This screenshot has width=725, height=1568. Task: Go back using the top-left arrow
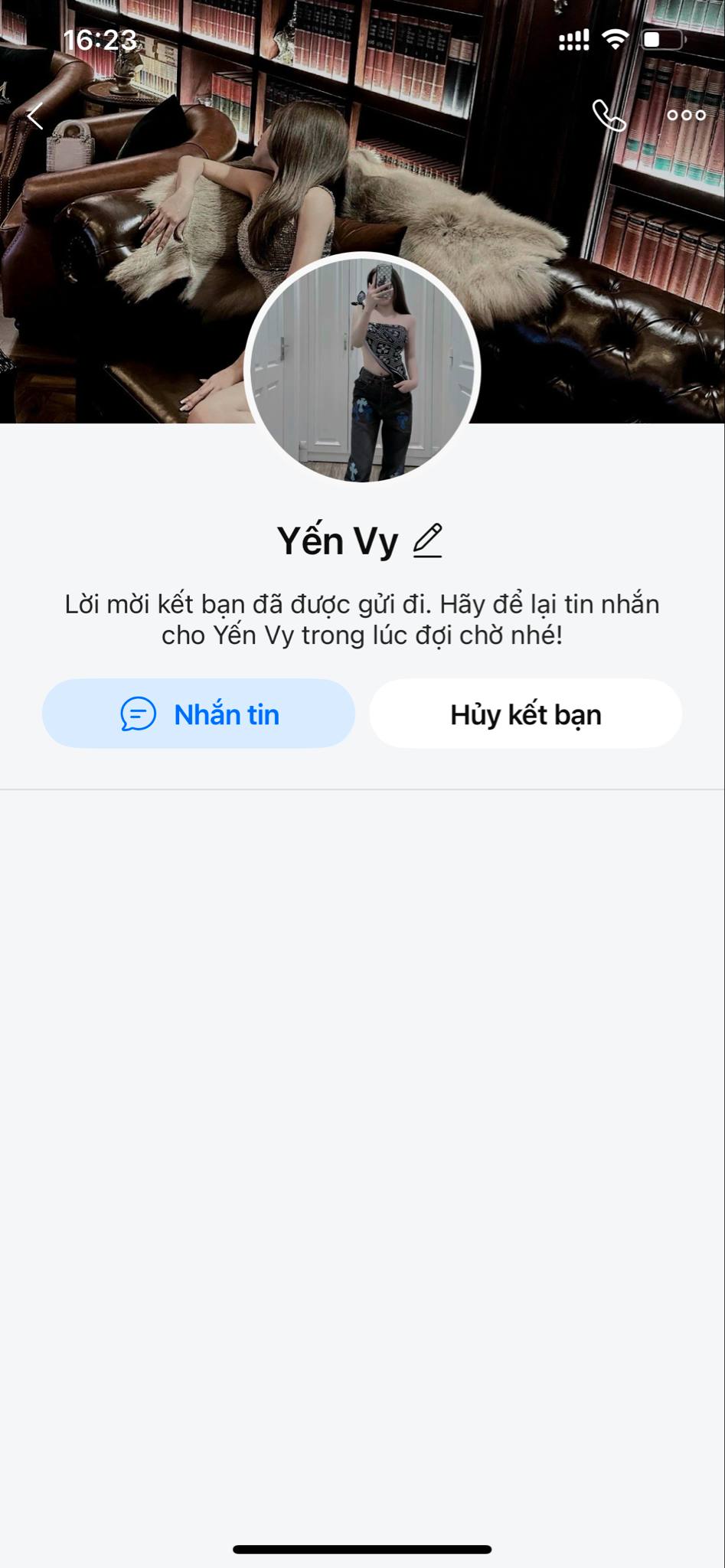(x=34, y=116)
